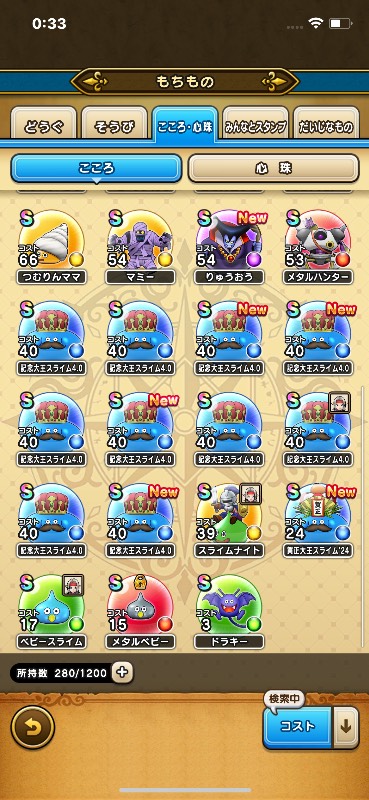The width and height of the screenshot is (369, 800).
Task: View the りゅうおう heart
Action: [x=229, y=247]
